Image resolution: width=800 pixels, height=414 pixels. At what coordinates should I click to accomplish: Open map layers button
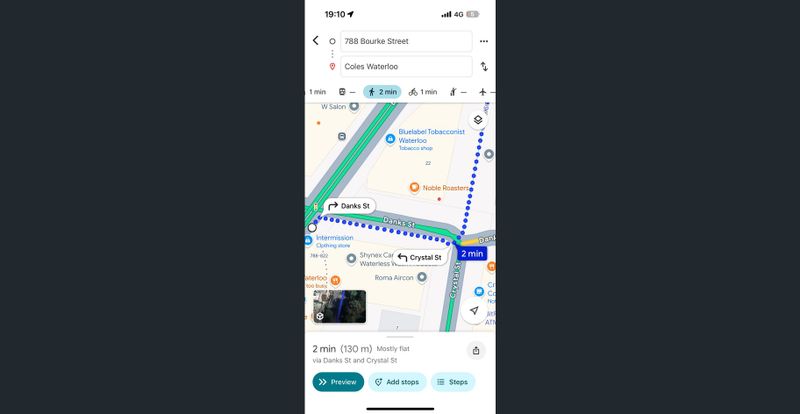[477, 120]
